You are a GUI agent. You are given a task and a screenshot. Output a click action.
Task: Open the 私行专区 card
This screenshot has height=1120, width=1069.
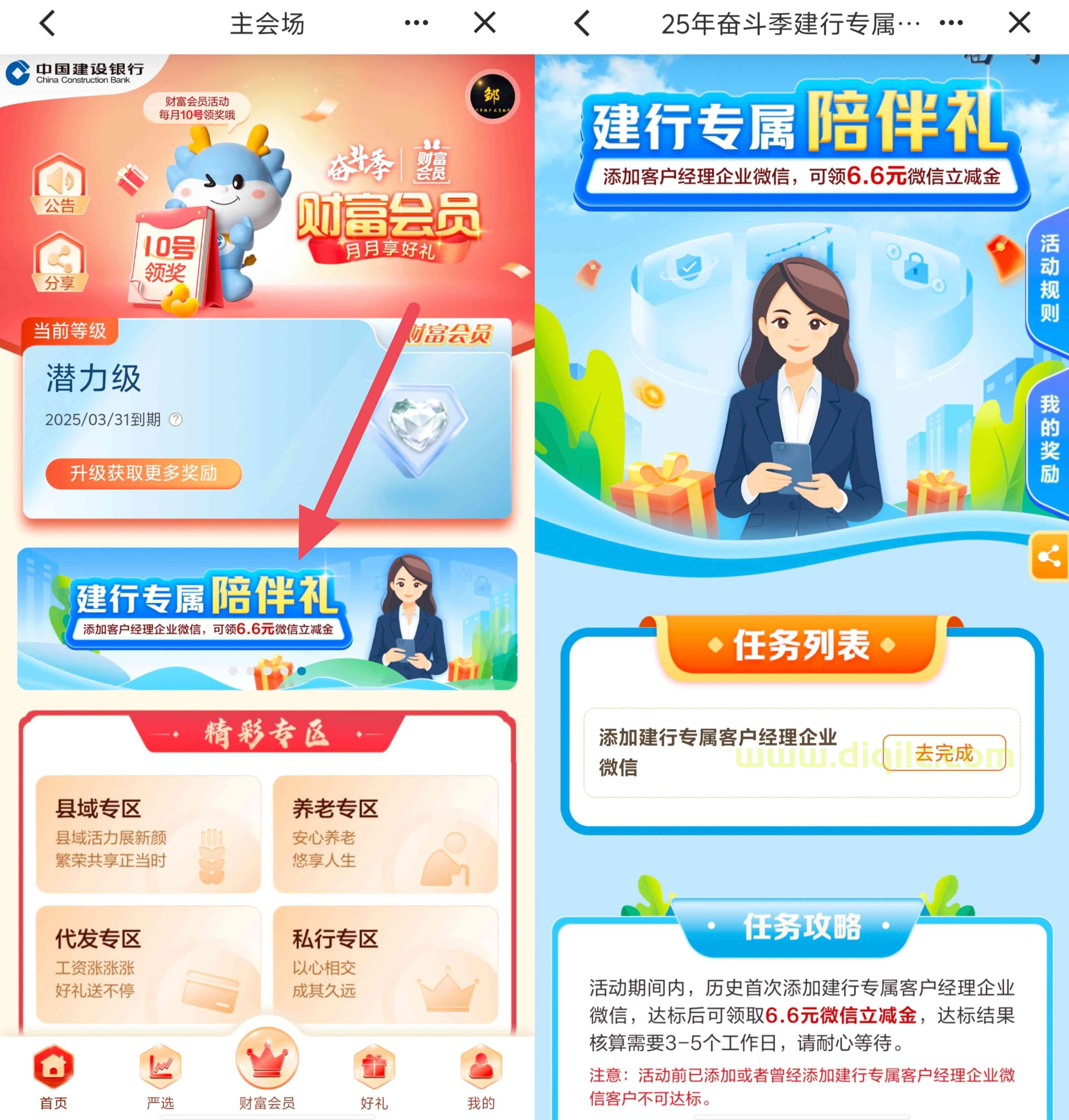(x=385, y=964)
